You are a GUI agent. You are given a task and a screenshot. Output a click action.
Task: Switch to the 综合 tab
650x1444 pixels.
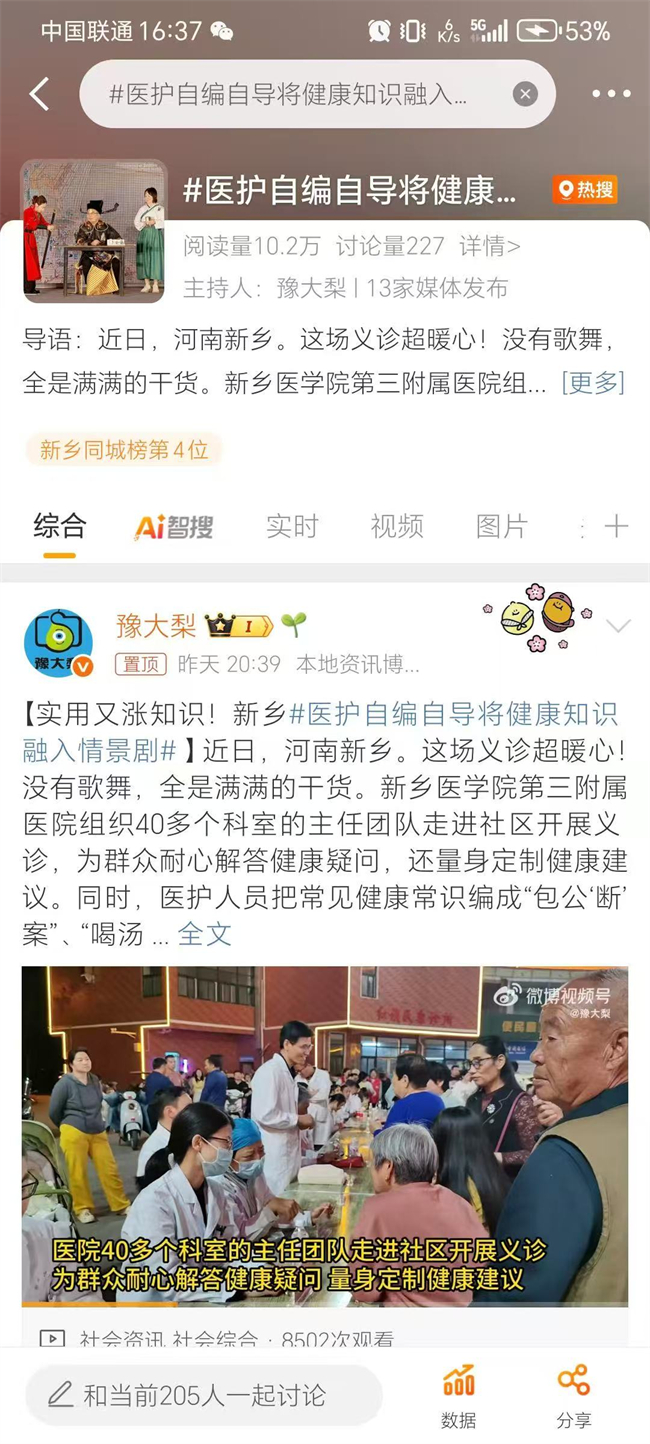[x=60, y=526]
